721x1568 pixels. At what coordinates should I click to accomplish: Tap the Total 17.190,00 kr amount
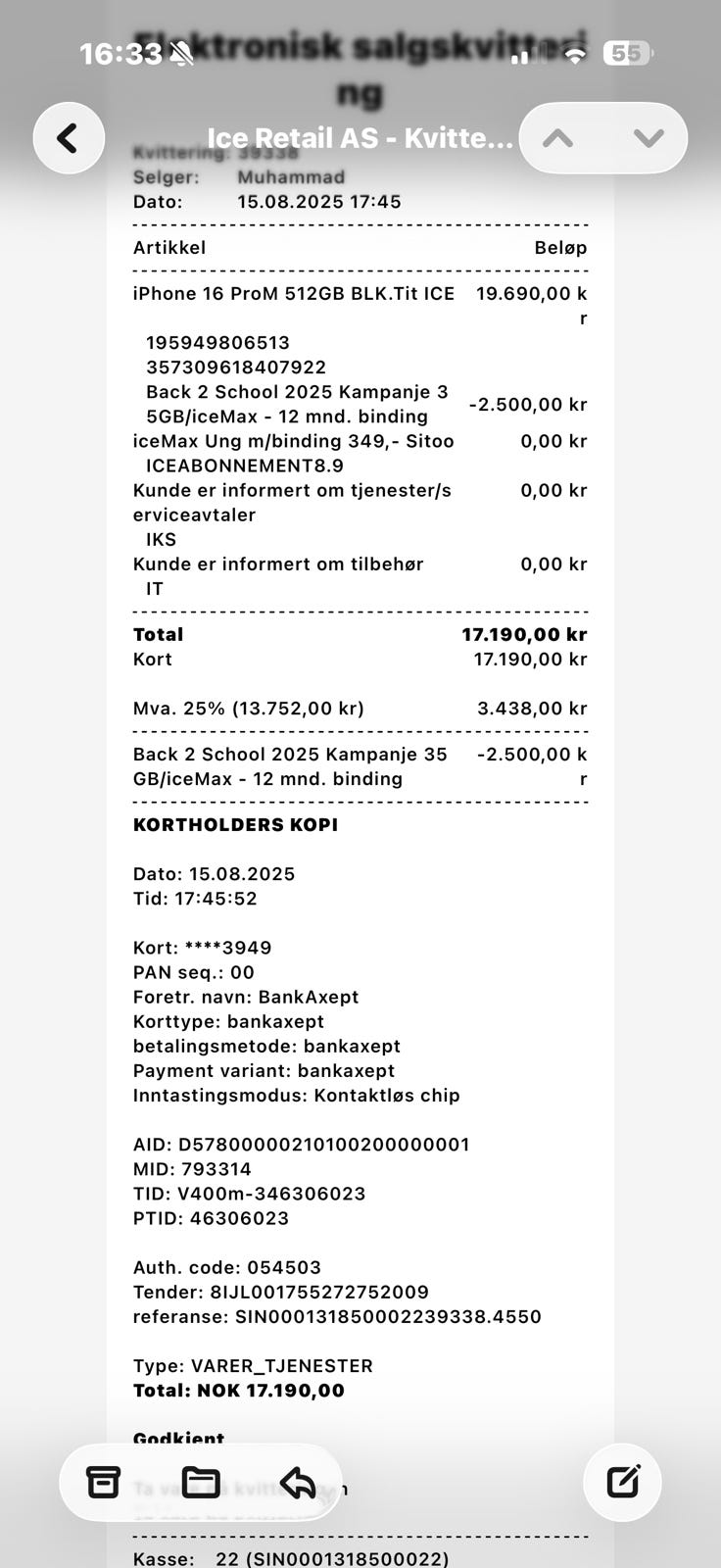point(525,634)
